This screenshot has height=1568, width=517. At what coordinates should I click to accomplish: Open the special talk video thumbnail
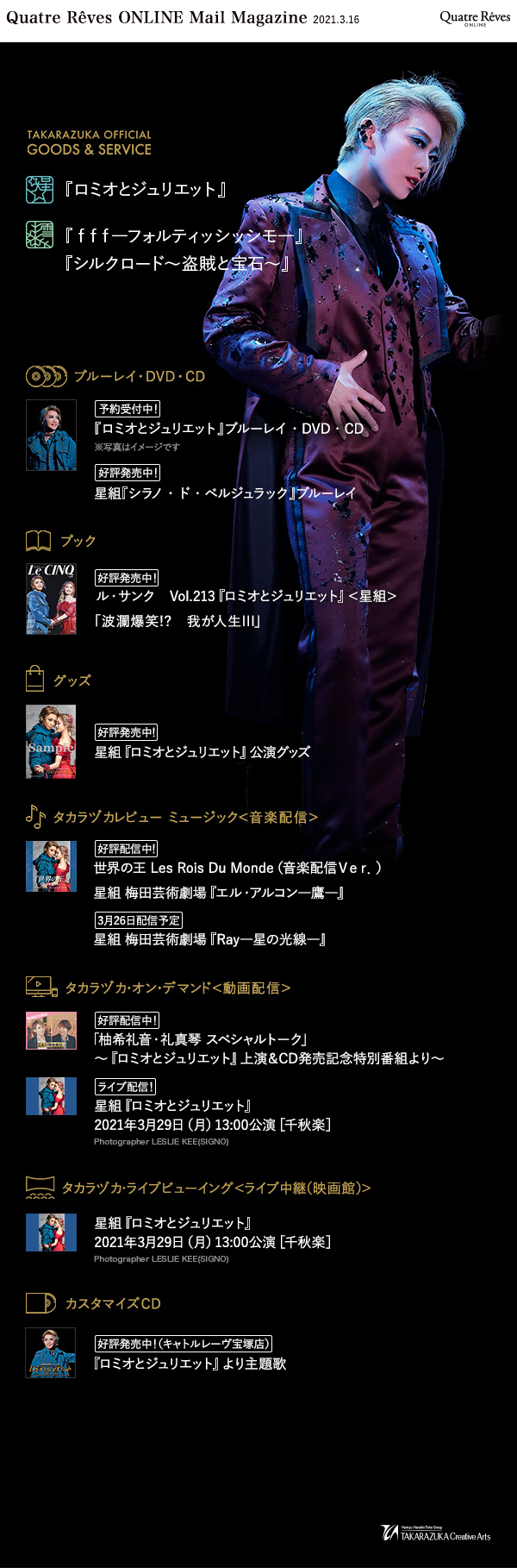(x=51, y=1030)
